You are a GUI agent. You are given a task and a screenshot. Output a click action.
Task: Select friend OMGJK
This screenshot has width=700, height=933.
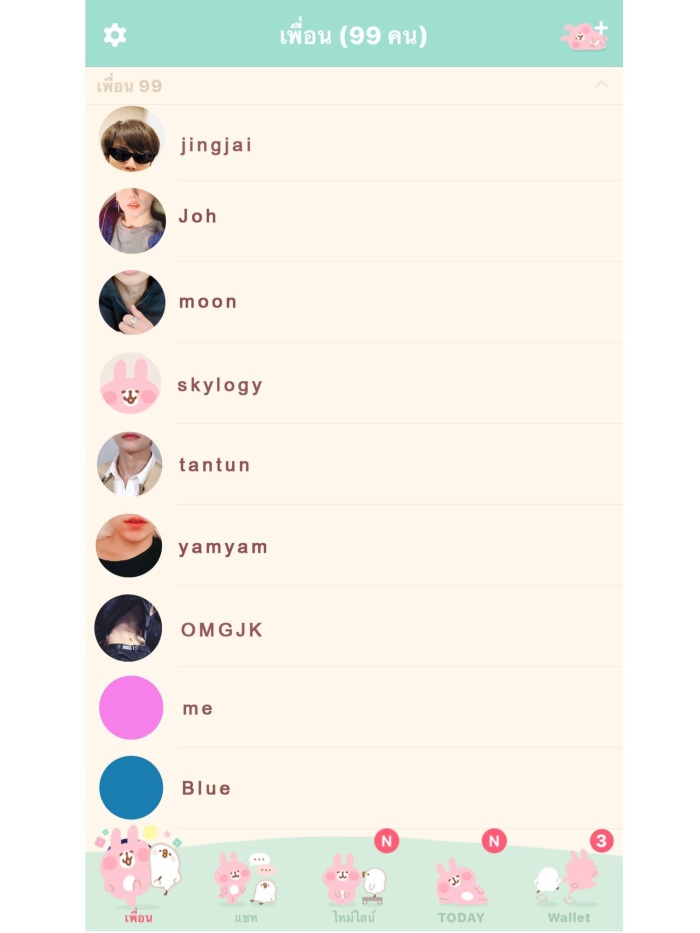(222, 630)
